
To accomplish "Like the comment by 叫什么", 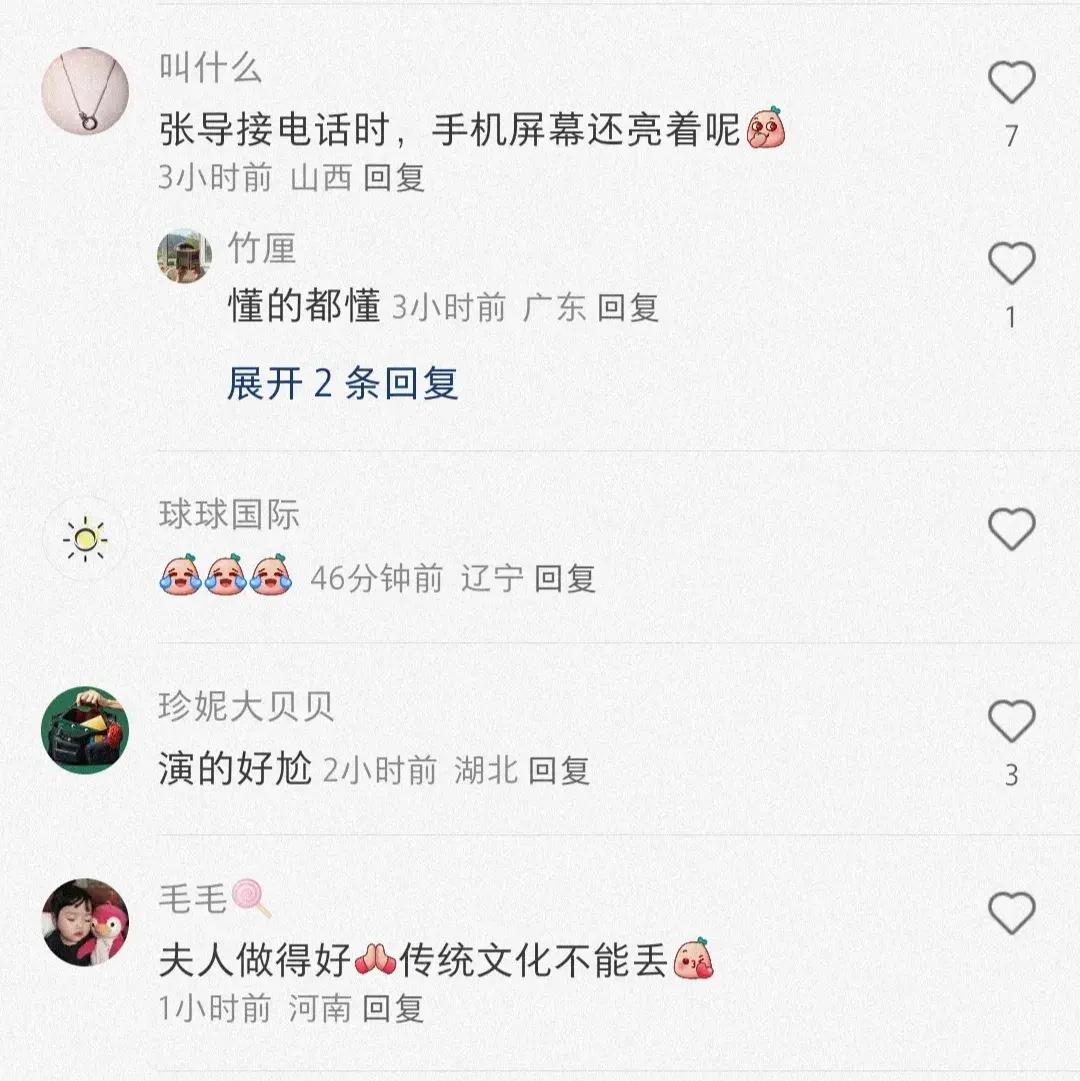I will (1011, 83).
